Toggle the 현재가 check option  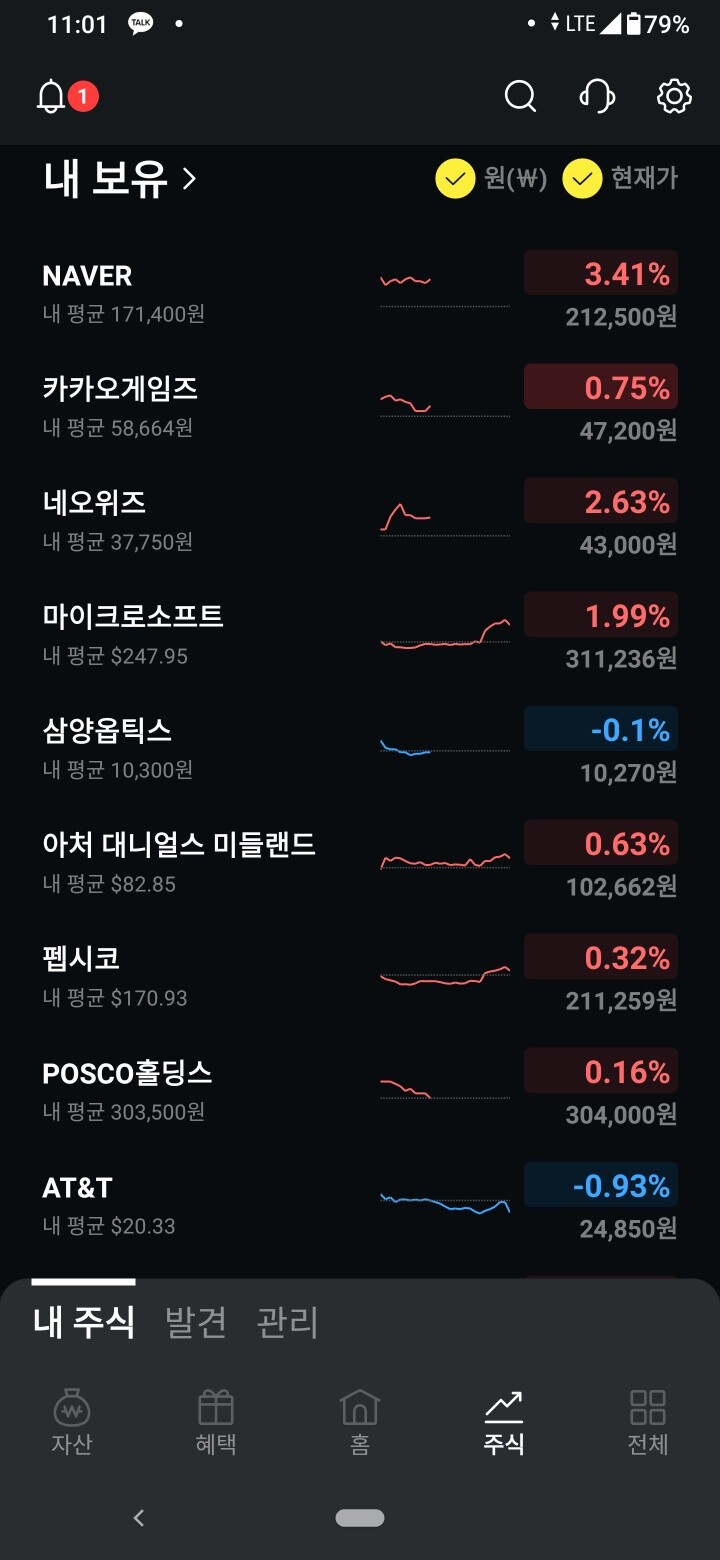(620, 179)
